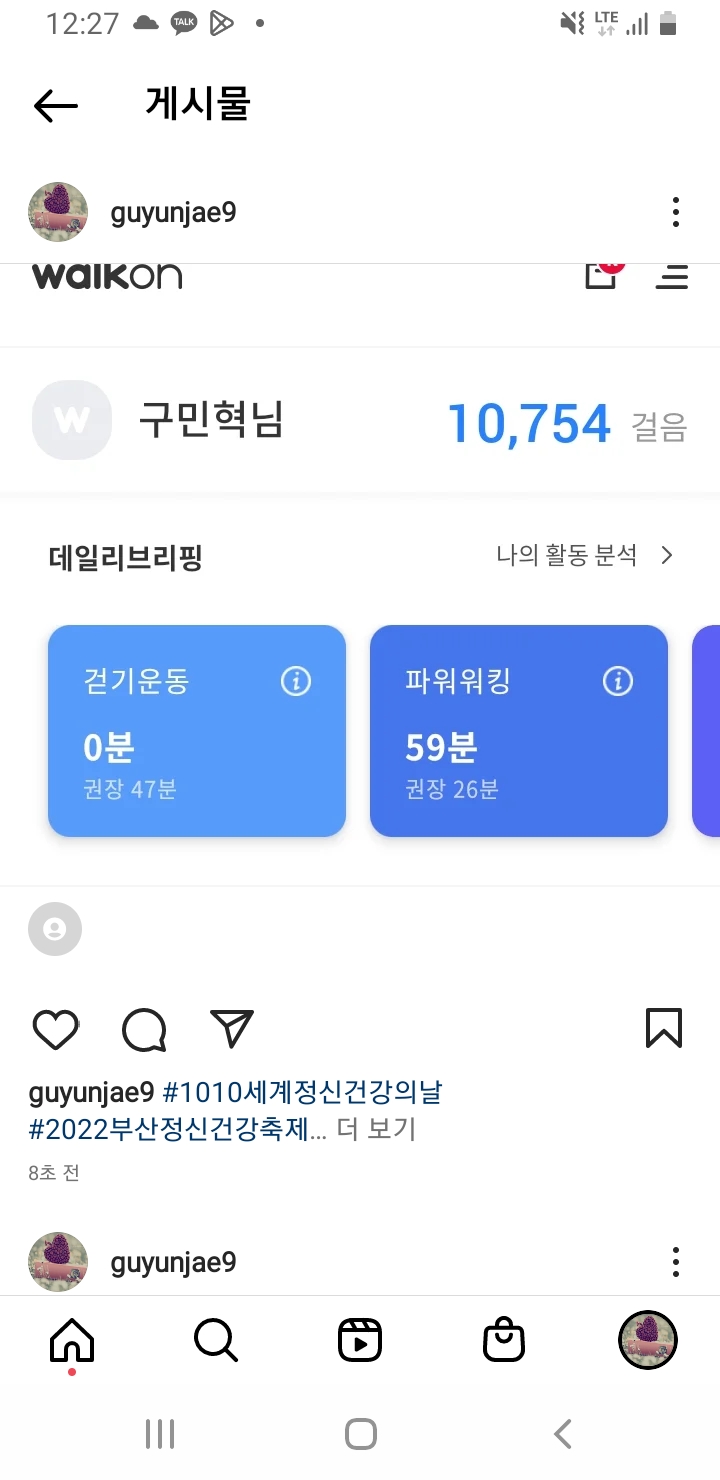Open the #2022부산정신건강축제 hashtag
Screen dimensions: 720x1480
(x=178, y=1130)
